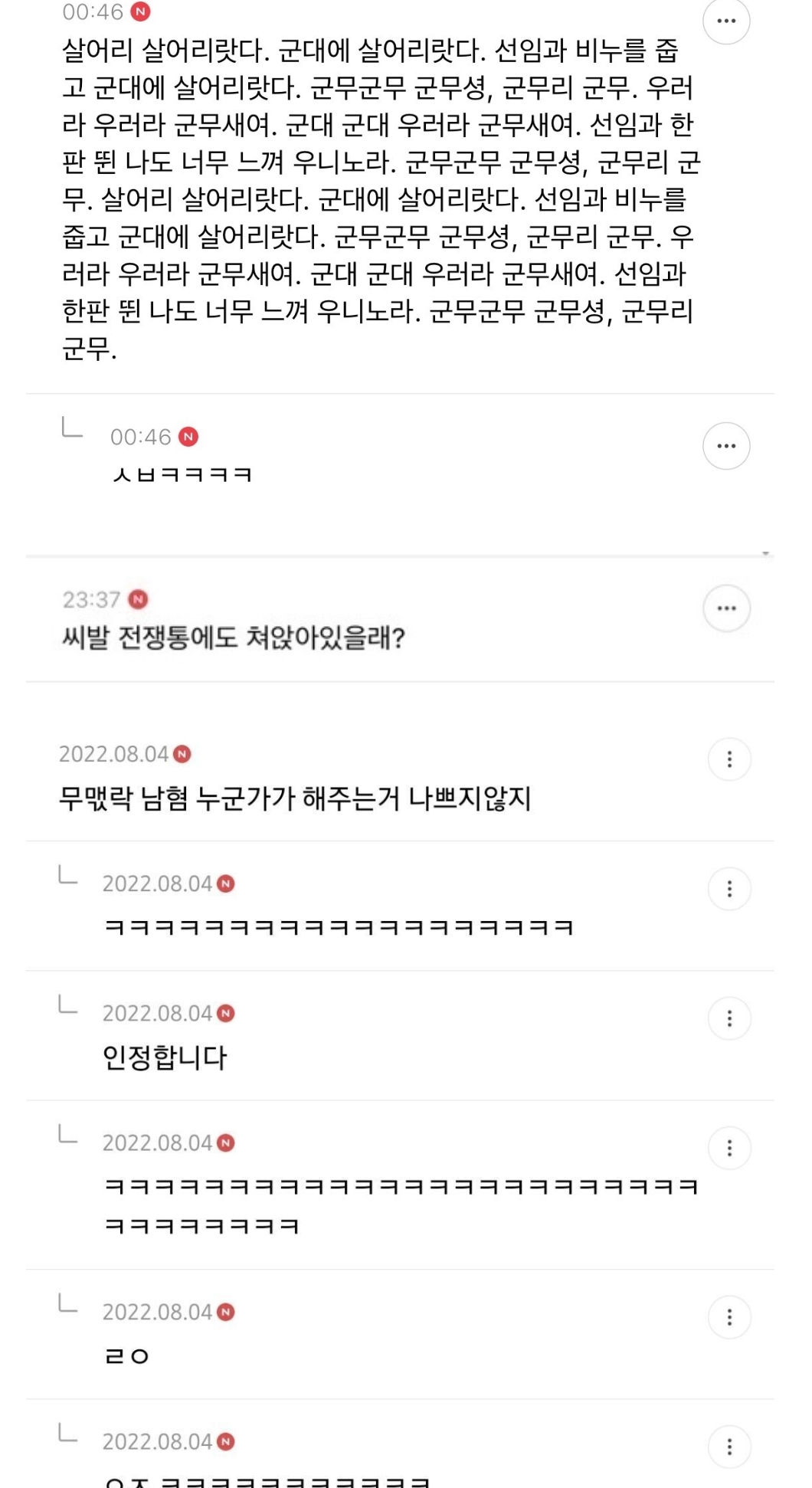Open the options menu on the ㄹㅇ reply
The width and height of the screenshot is (812, 1488).
729,1317
